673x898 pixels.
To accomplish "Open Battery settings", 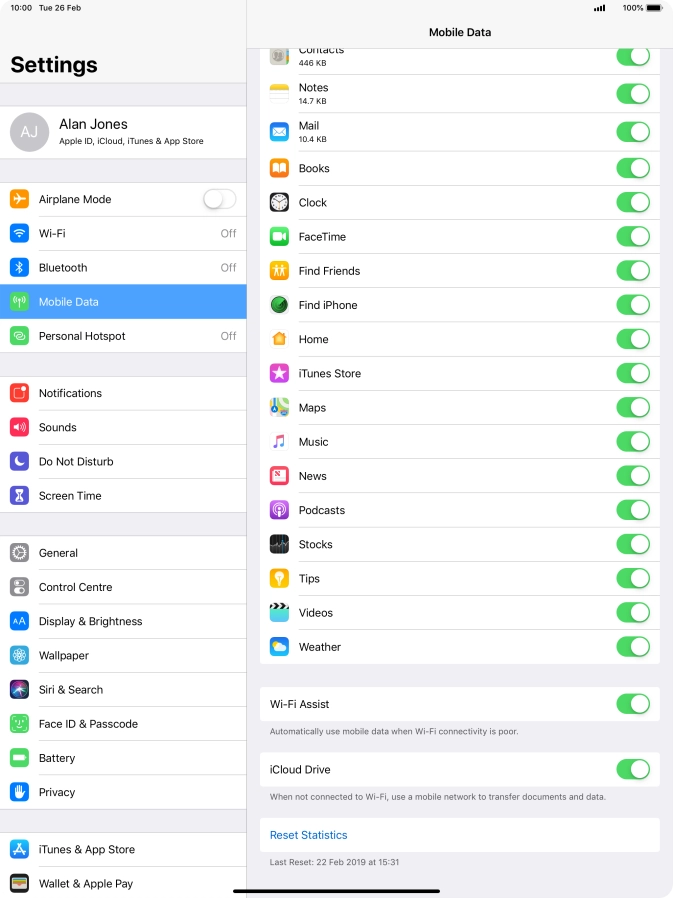I will click(x=122, y=758).
